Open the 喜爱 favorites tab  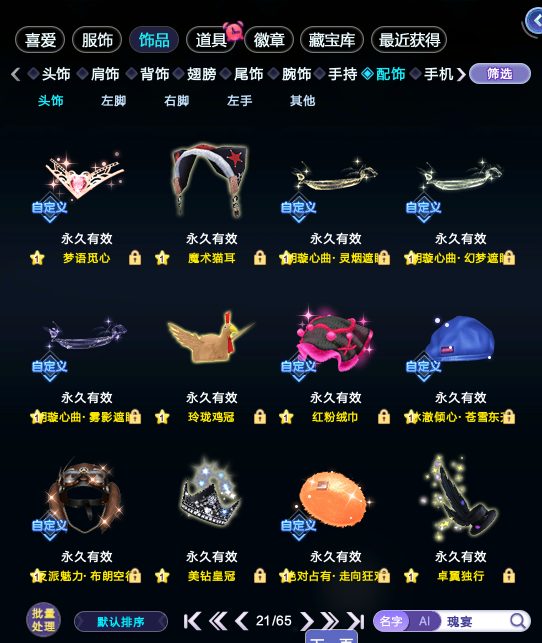click(x=40, y=40)
